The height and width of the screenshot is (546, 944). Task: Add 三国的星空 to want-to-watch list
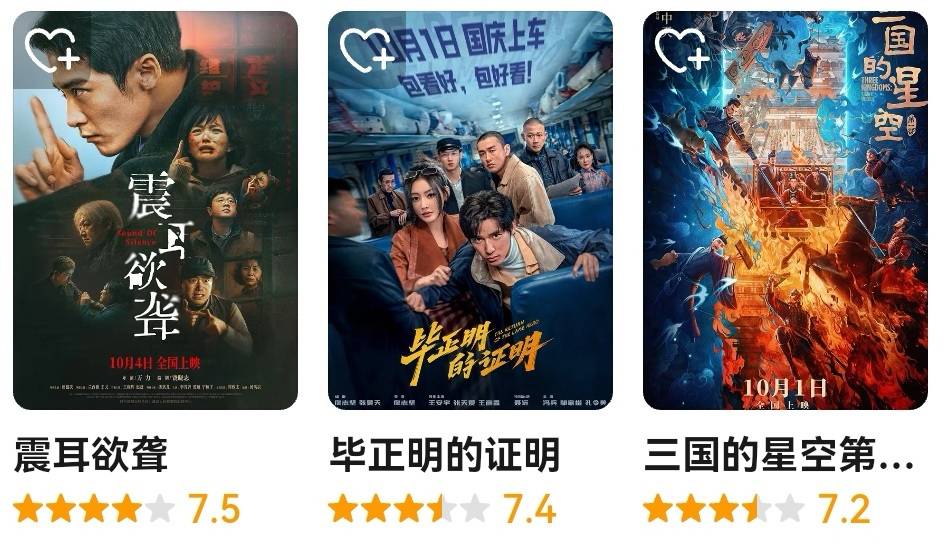[x=682, y=49]
